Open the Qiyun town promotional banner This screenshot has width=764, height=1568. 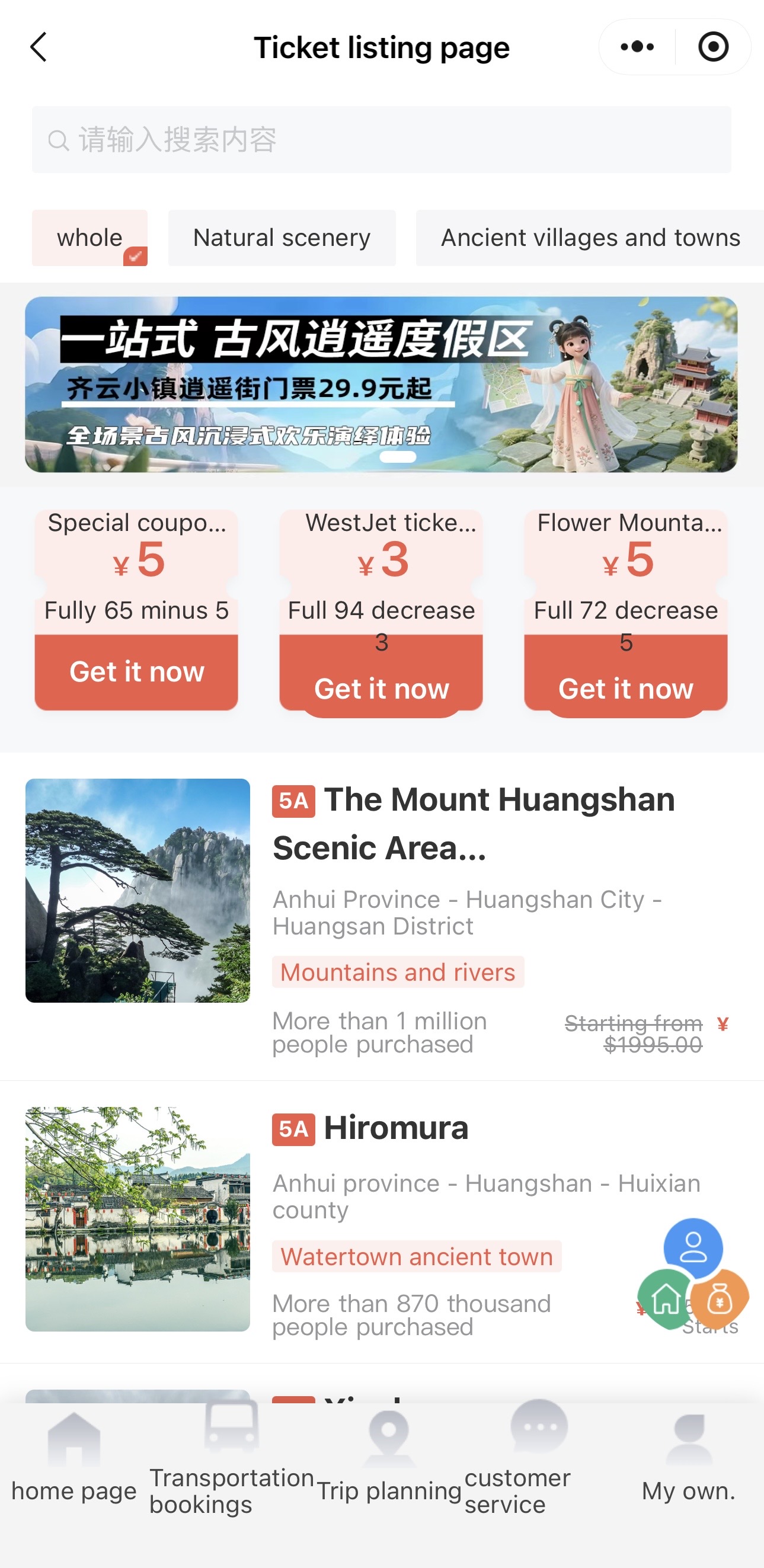click(x=381, y=385)
